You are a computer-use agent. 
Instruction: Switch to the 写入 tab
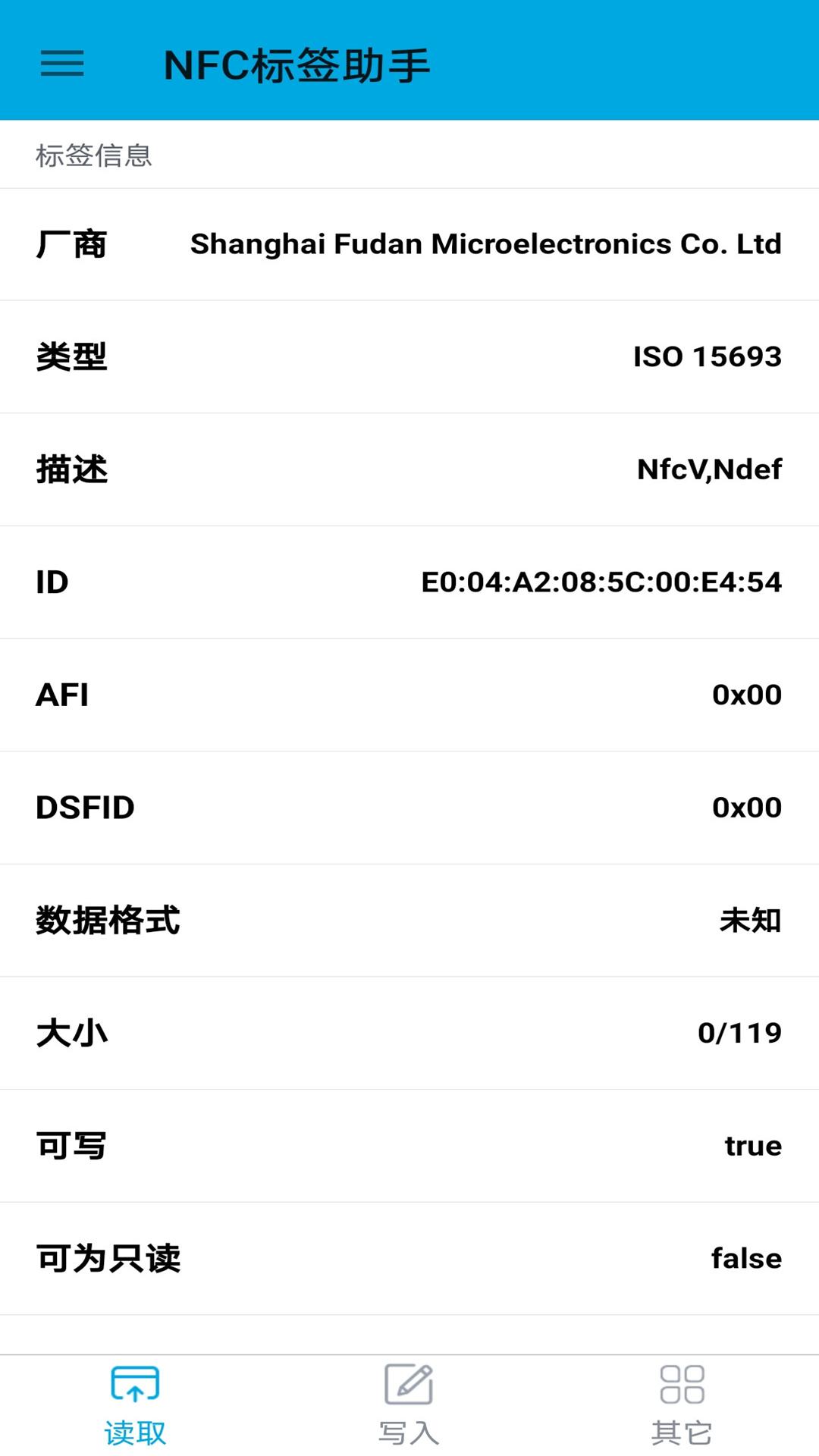click(408, 1403)
